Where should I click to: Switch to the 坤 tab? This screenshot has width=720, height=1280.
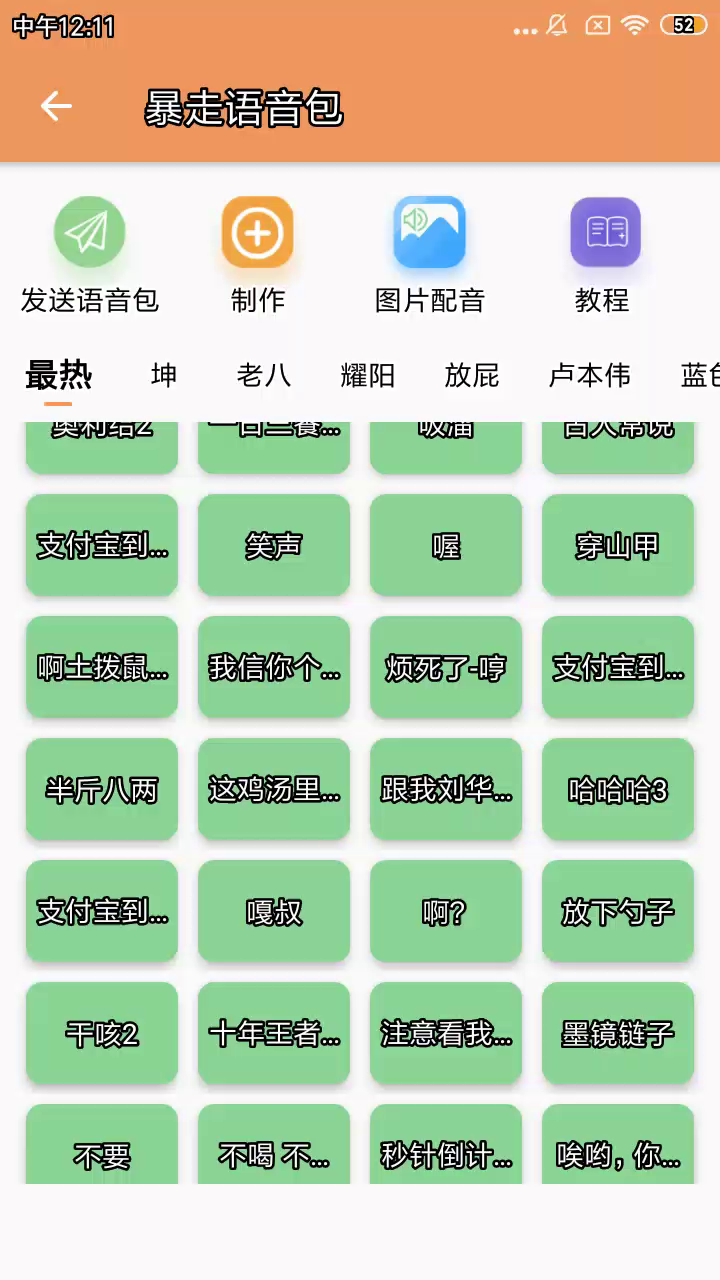(164, 375)
